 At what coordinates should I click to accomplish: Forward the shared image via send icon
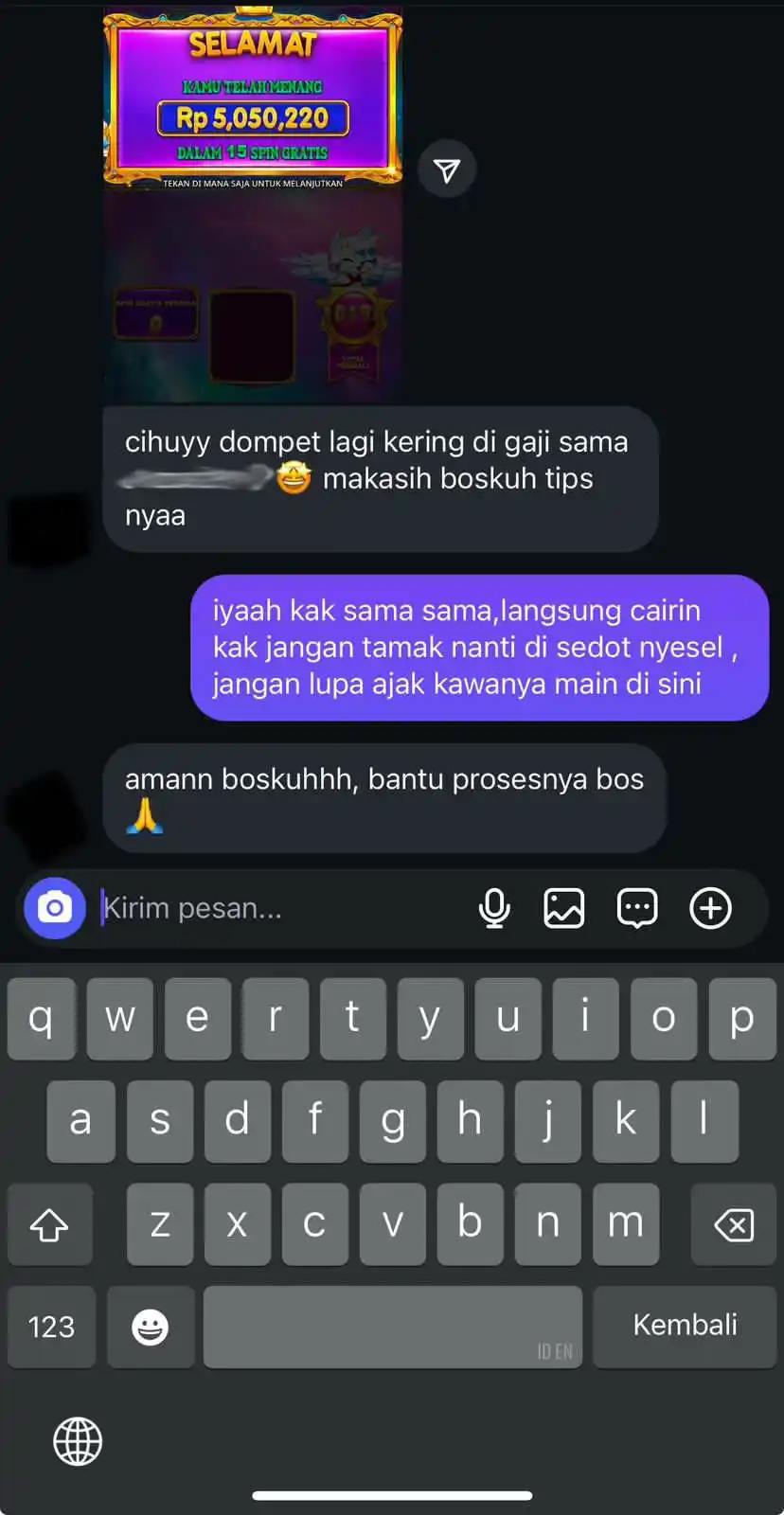447,169
